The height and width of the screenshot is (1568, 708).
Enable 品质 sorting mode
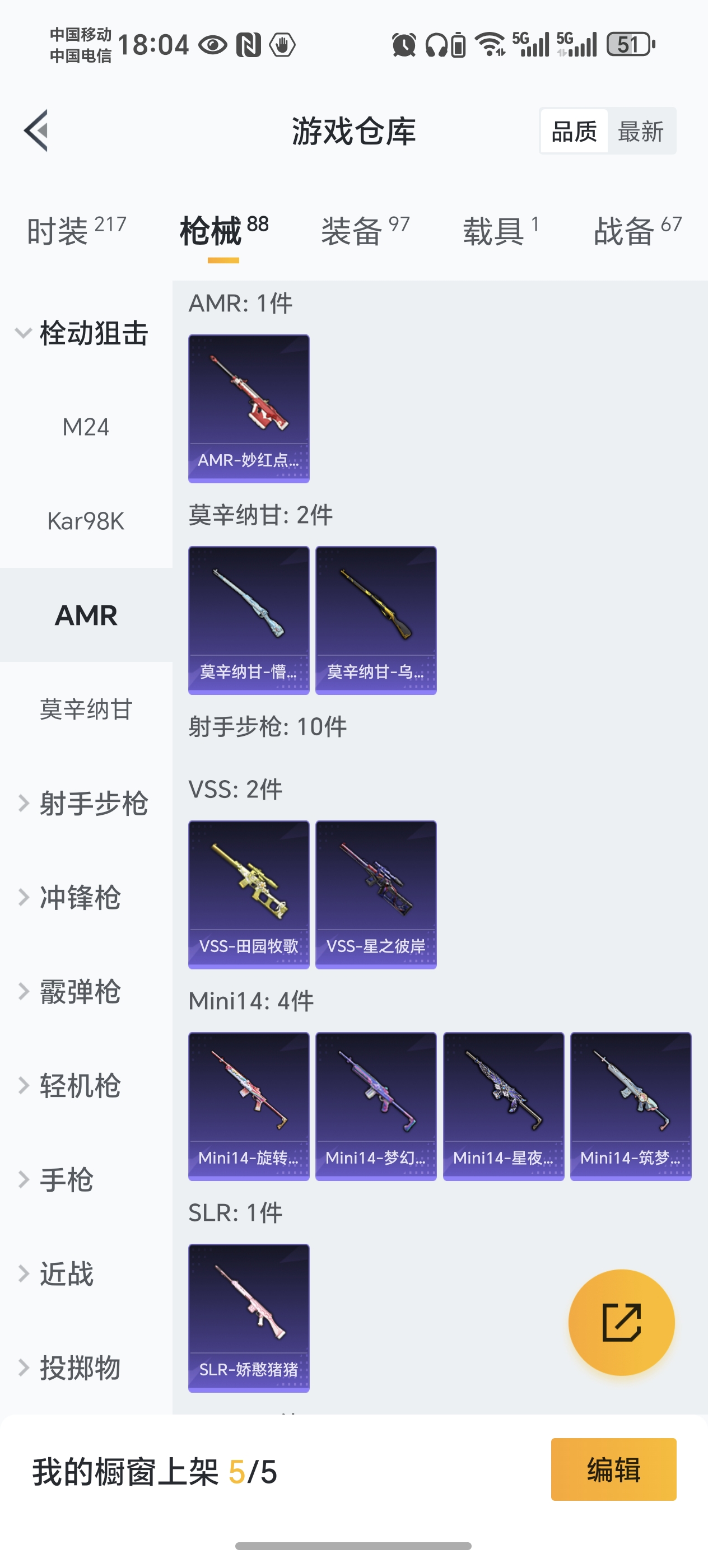[x=573, y=131]
